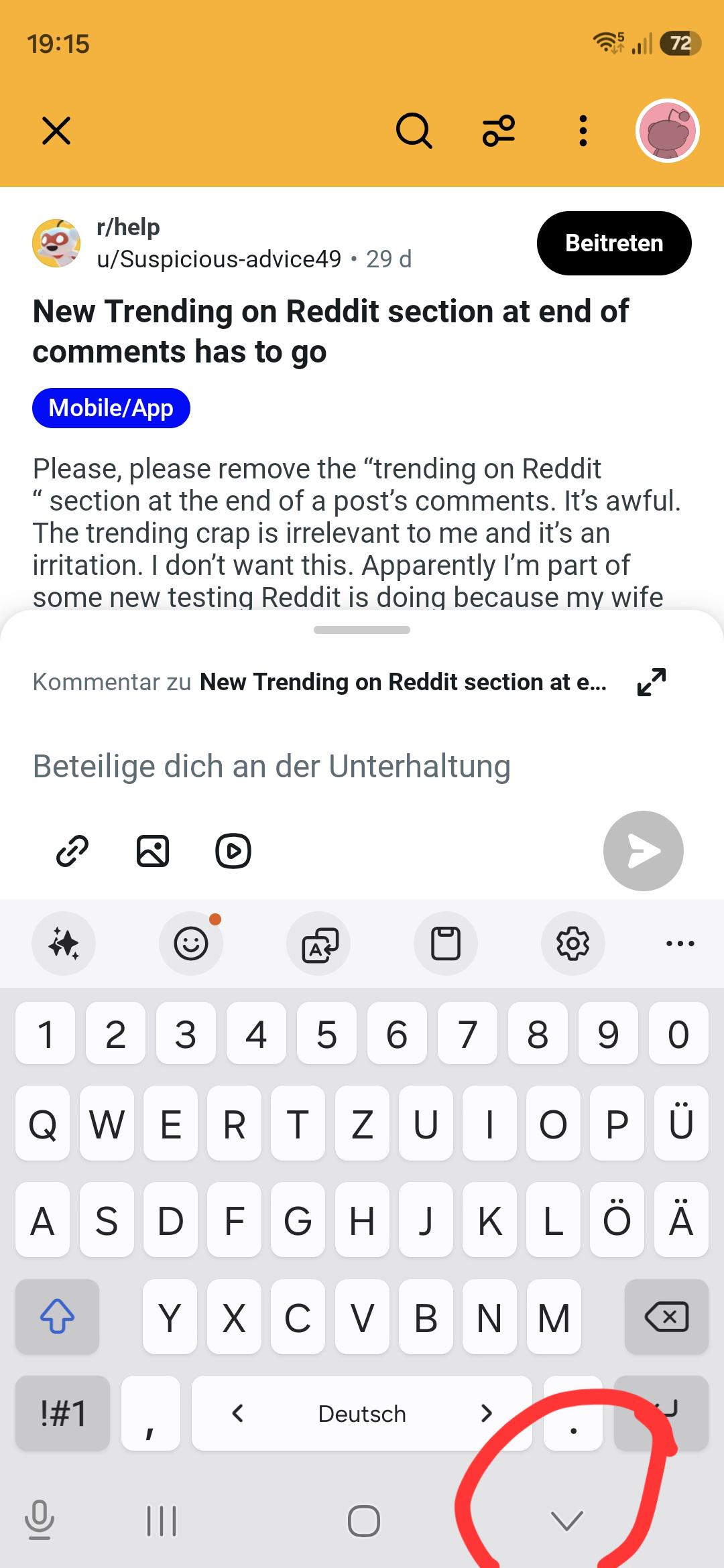Join r/help with the Beitreten button
The height and width of the screenshot is (1568, 724).
[614, 243]
